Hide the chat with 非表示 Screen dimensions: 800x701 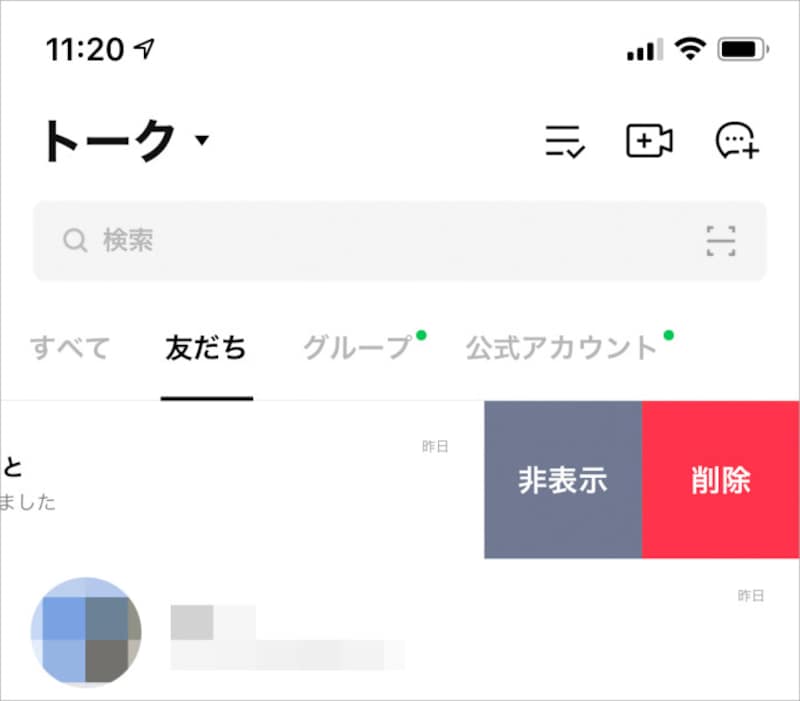tap(563, 480)
